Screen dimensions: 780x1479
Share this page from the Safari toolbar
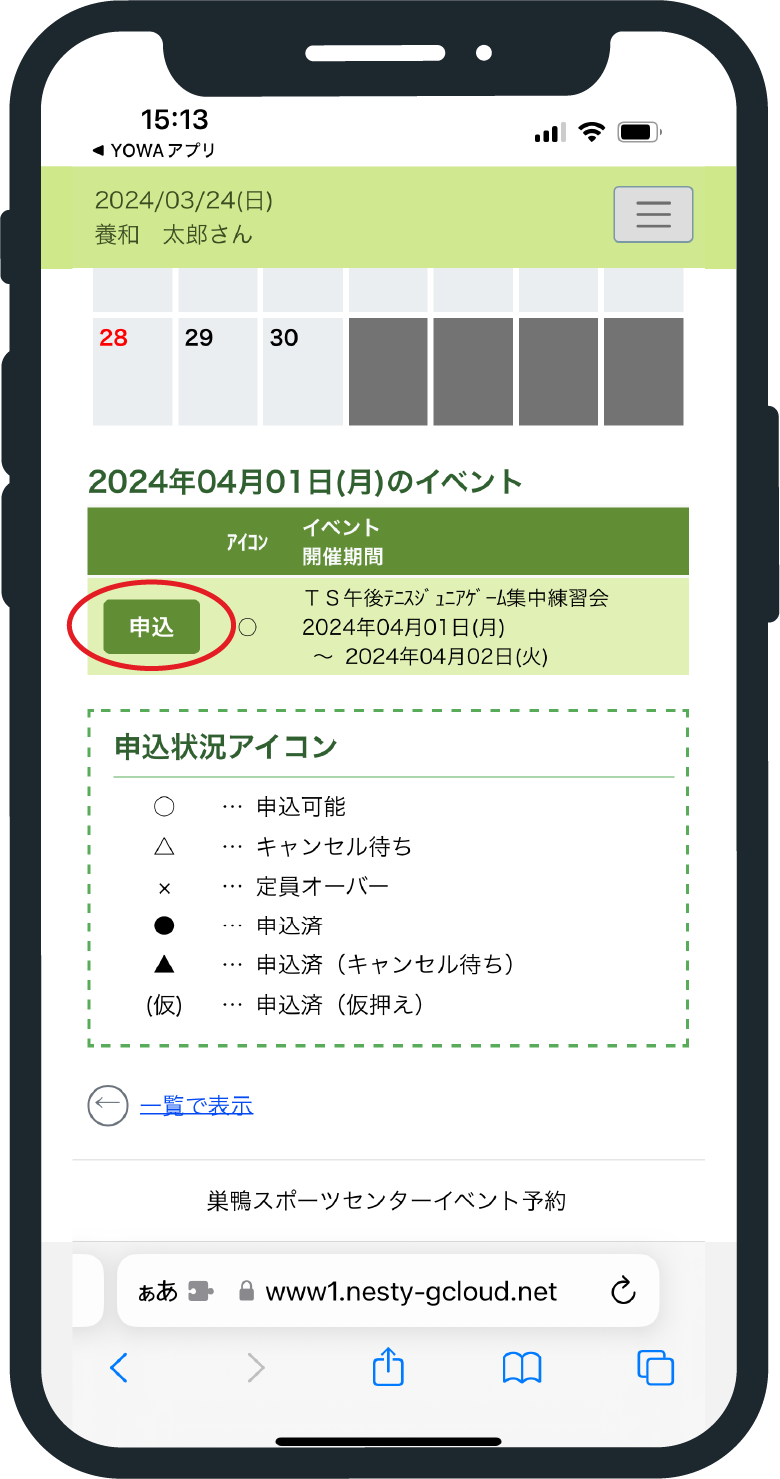388,1367
